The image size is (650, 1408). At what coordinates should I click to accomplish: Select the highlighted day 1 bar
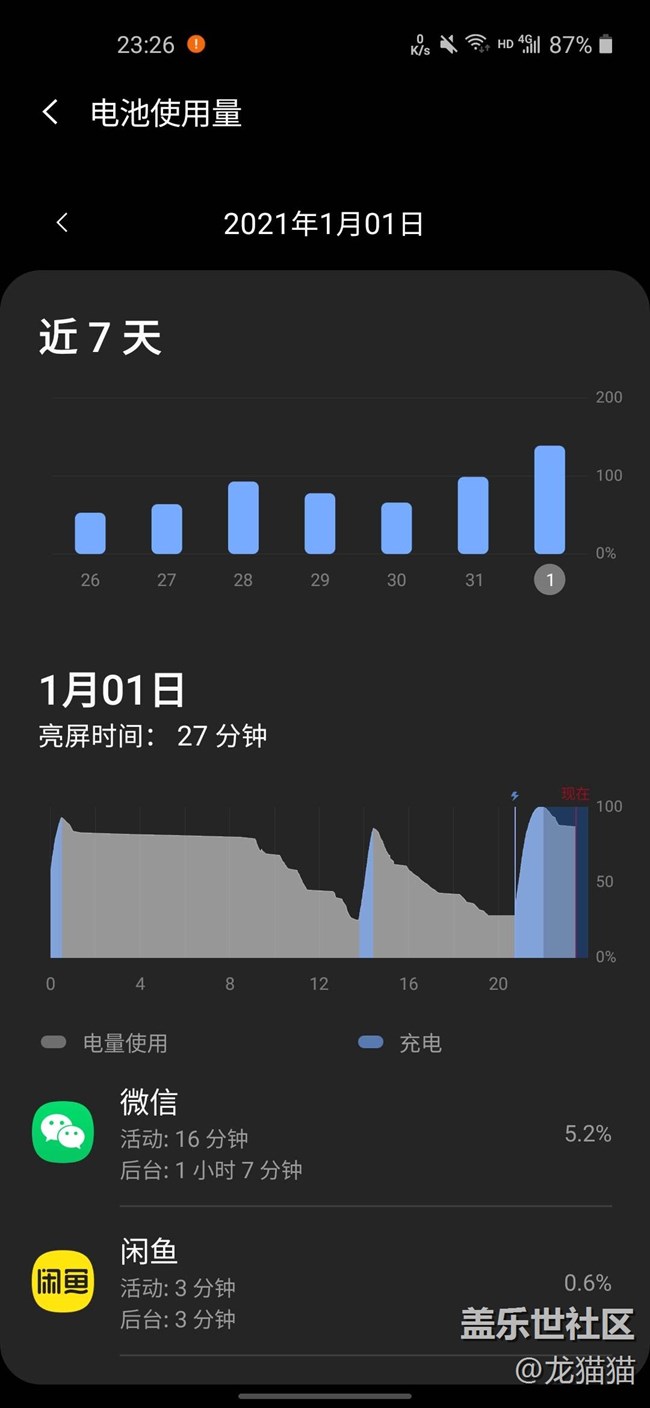550,500
